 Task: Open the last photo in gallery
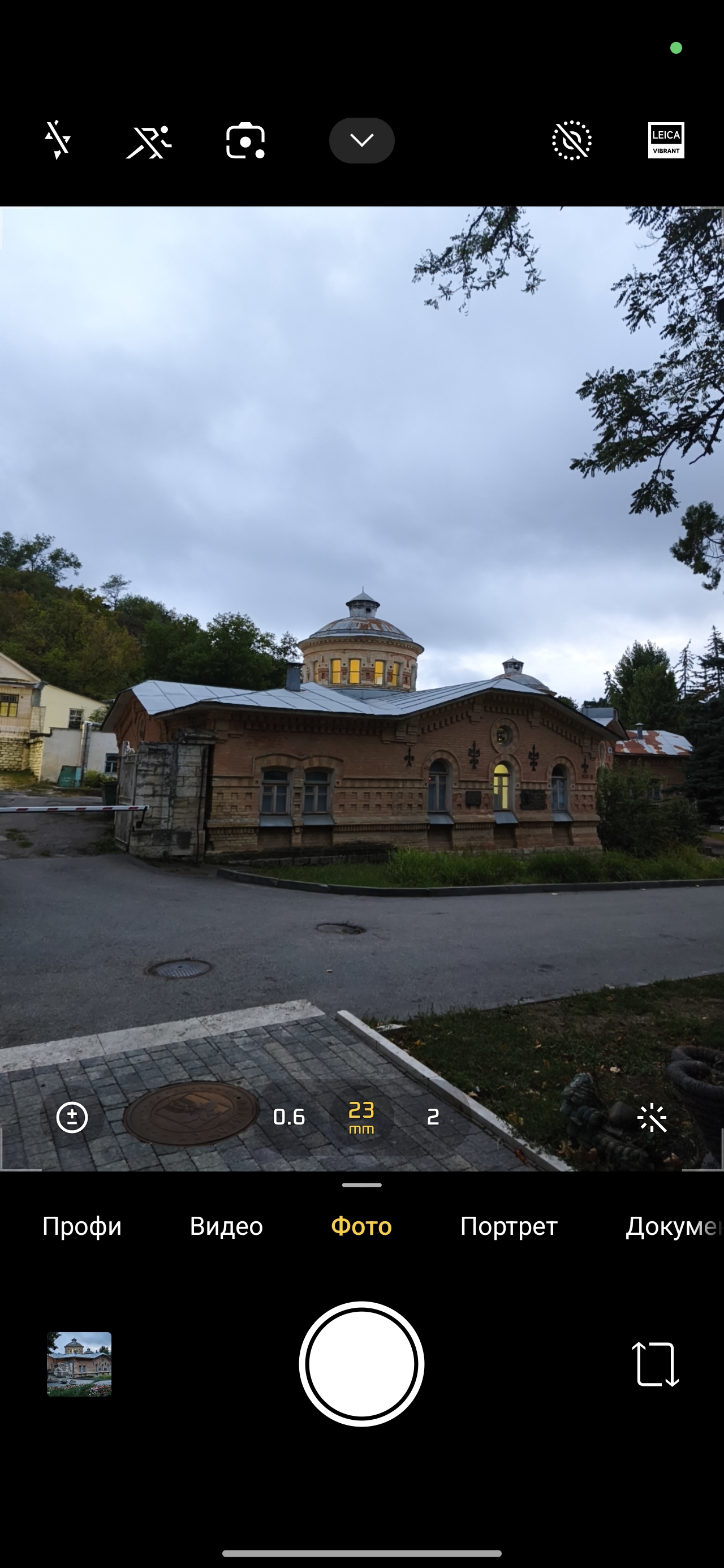coord(79,1364)
